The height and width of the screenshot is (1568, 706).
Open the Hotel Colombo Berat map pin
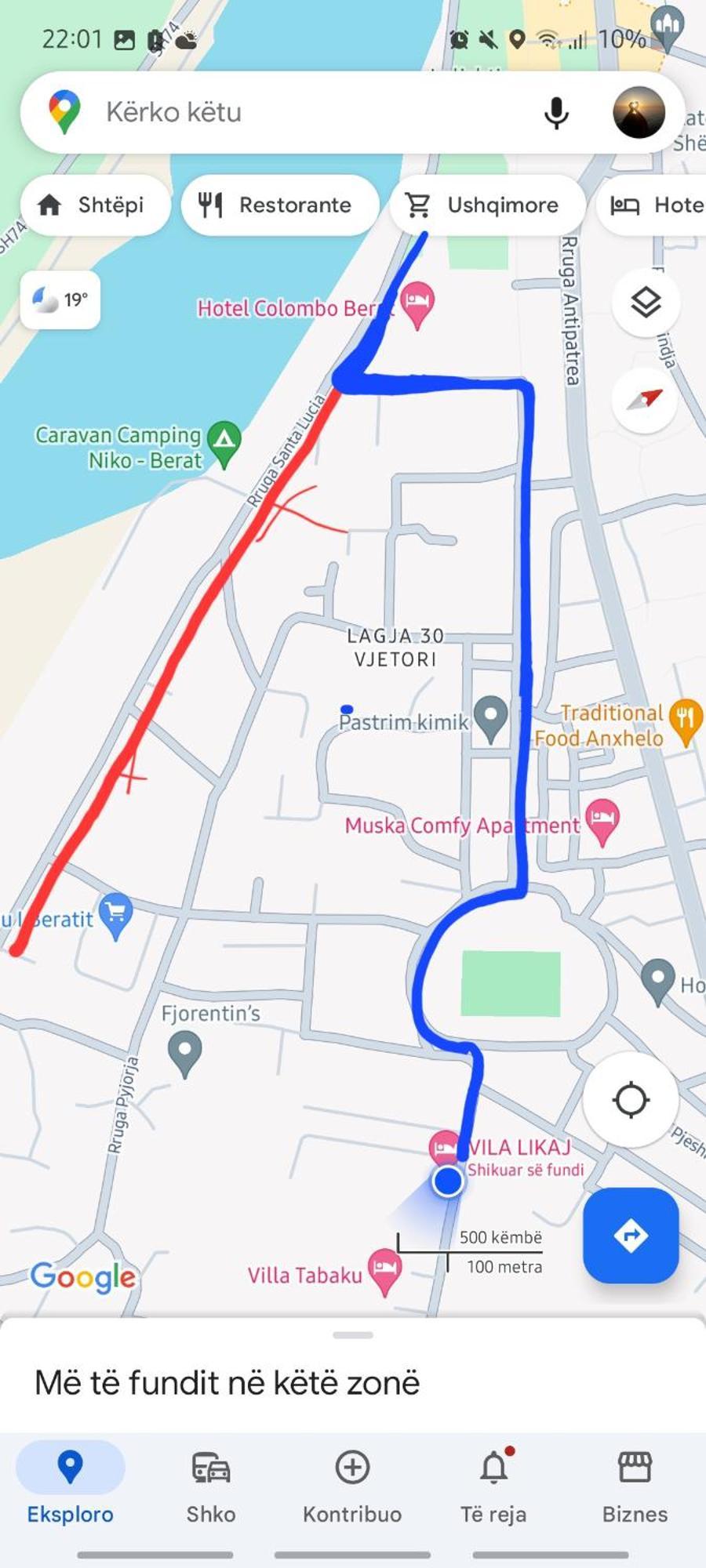[x=417, y=304]
